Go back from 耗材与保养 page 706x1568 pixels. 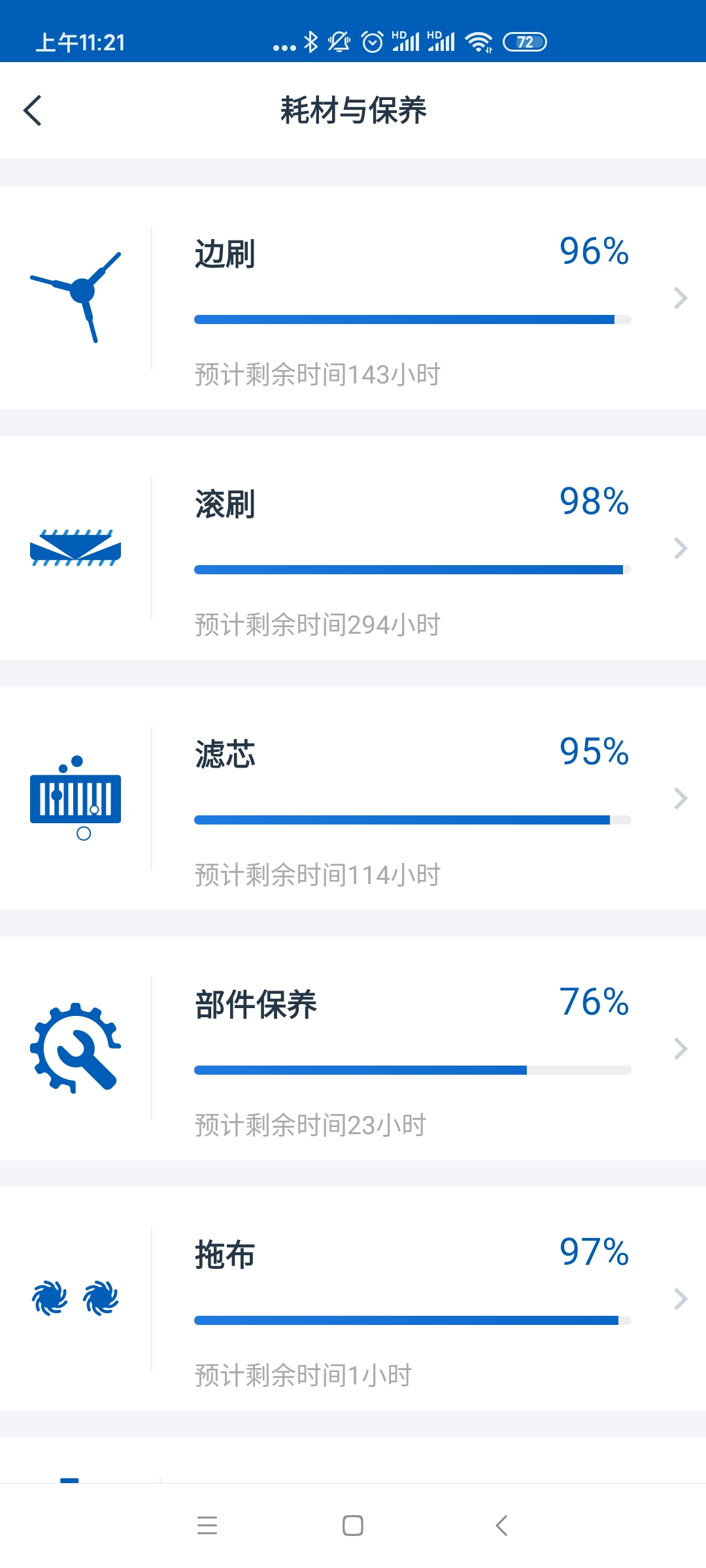(33, 110)
